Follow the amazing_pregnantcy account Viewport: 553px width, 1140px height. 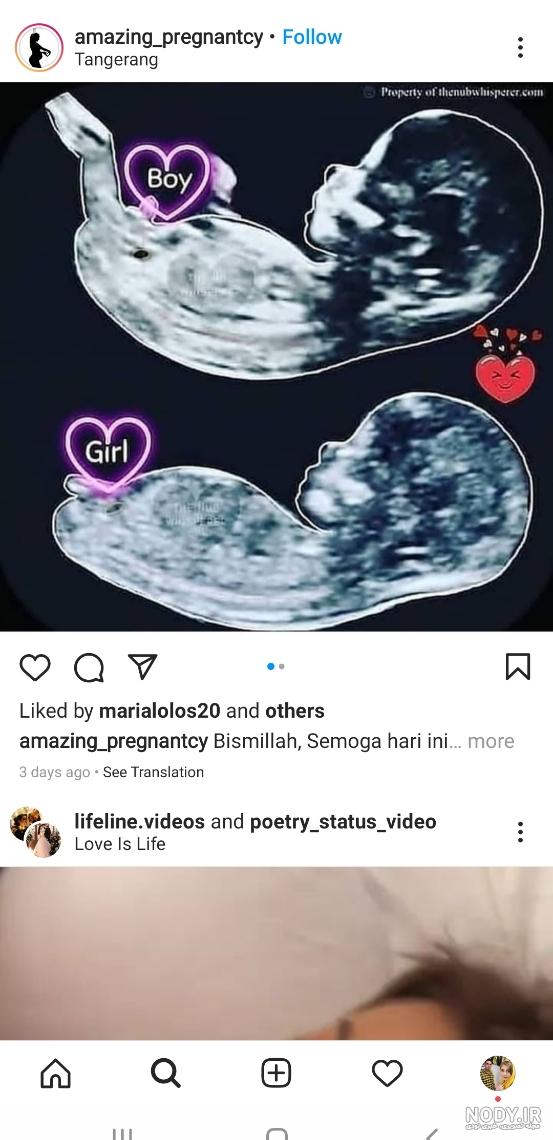312,37
